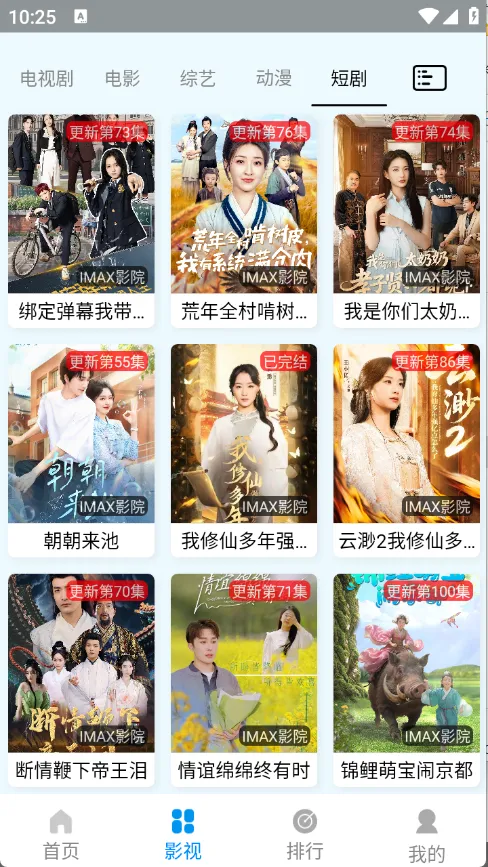
Task: Open the 绑定弹幕我带... short drama
Action: (81, 221)
